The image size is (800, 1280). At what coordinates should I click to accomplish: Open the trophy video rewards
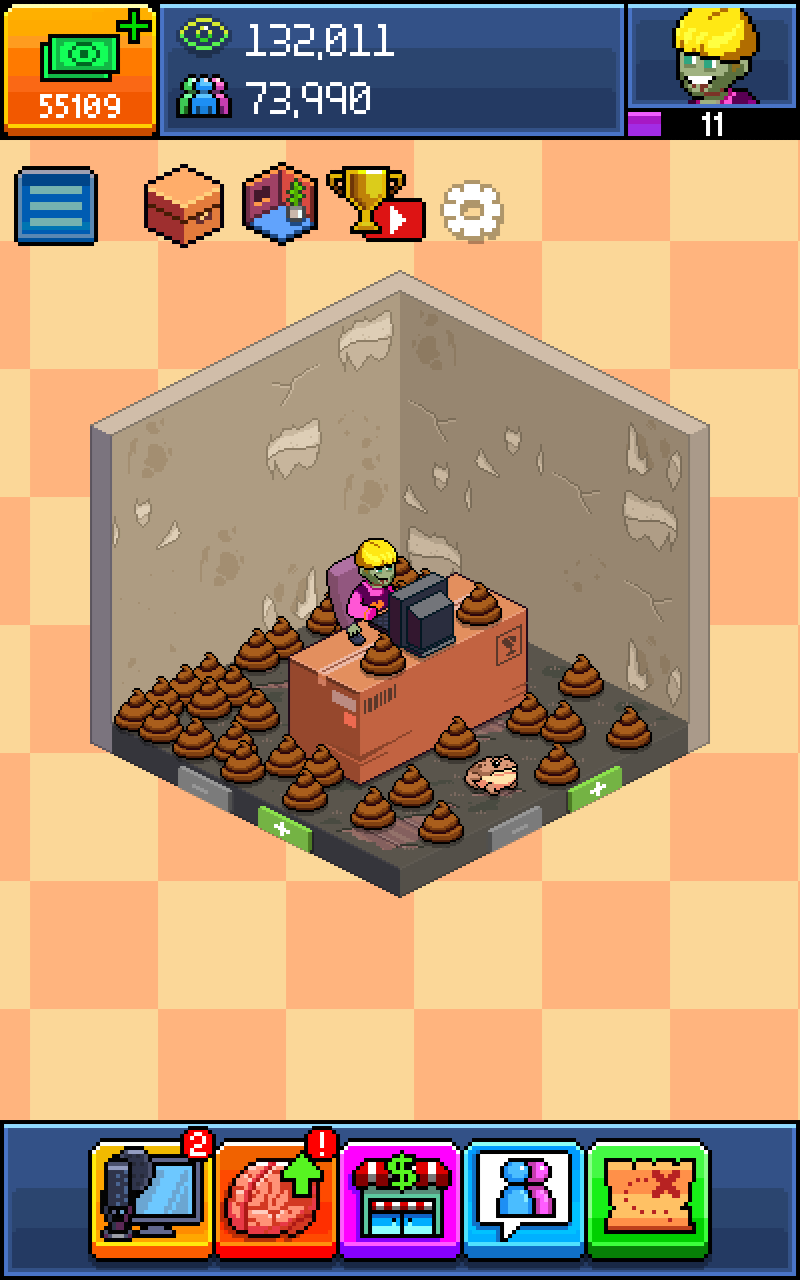(374, 204)
